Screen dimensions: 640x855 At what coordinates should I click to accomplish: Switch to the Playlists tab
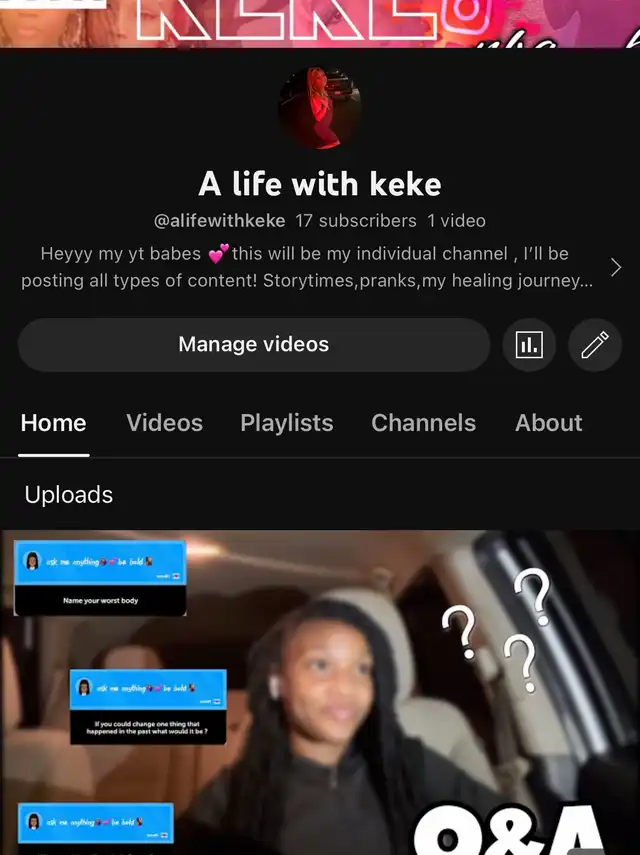click(x=286, y=423)
